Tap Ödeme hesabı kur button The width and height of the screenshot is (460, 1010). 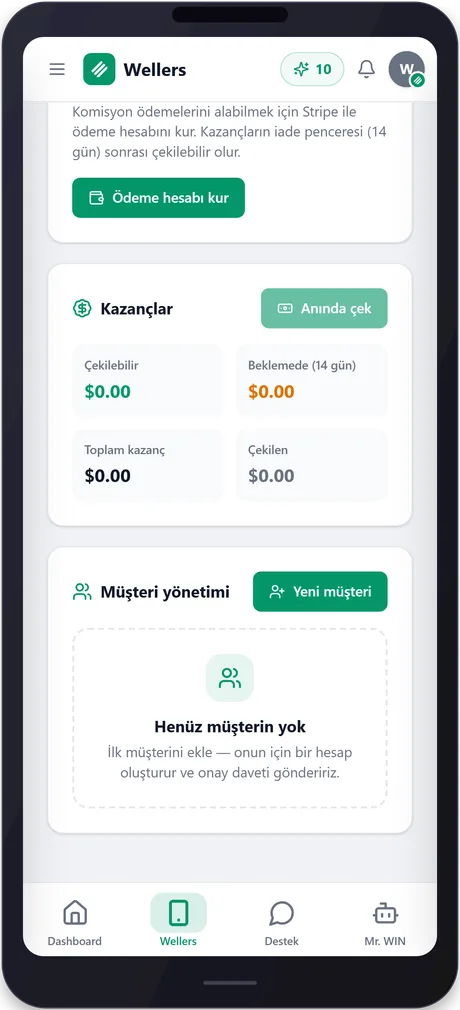point(158,198)
